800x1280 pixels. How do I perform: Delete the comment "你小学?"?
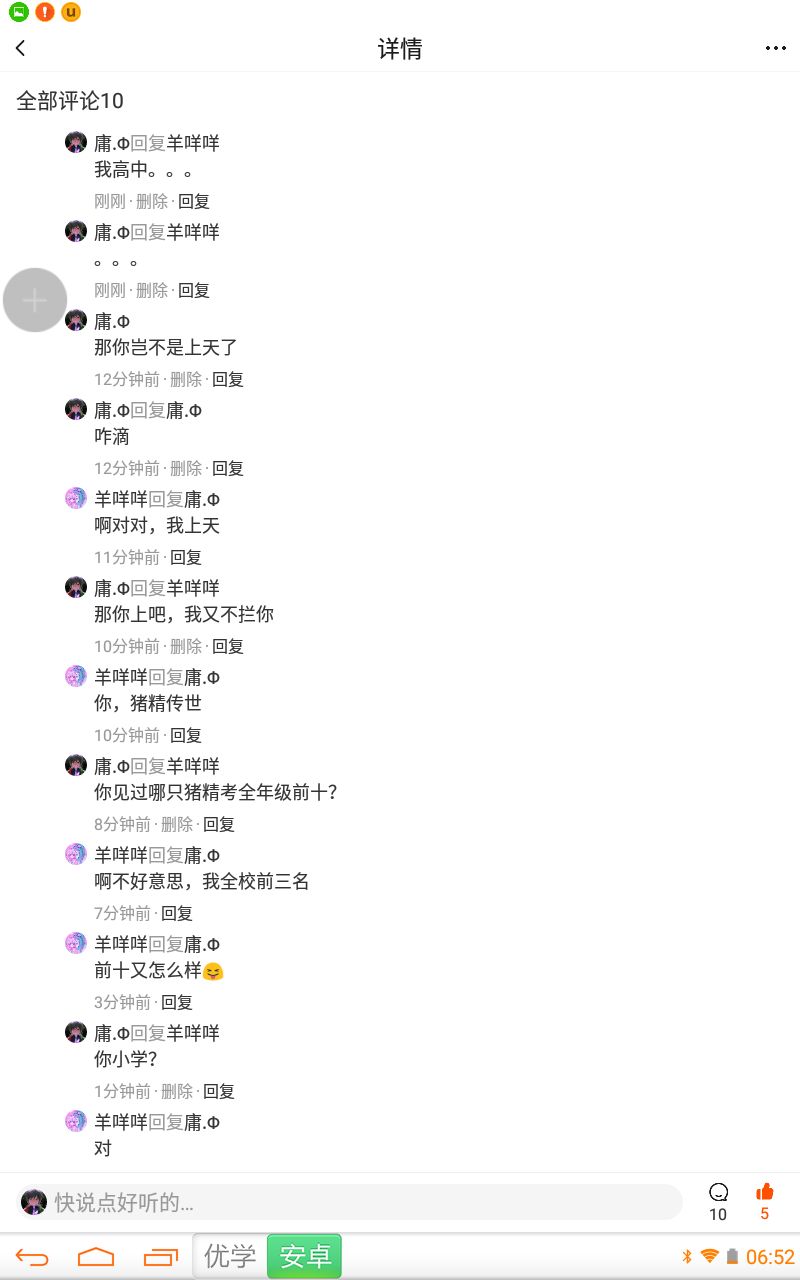pos(177,1091)
